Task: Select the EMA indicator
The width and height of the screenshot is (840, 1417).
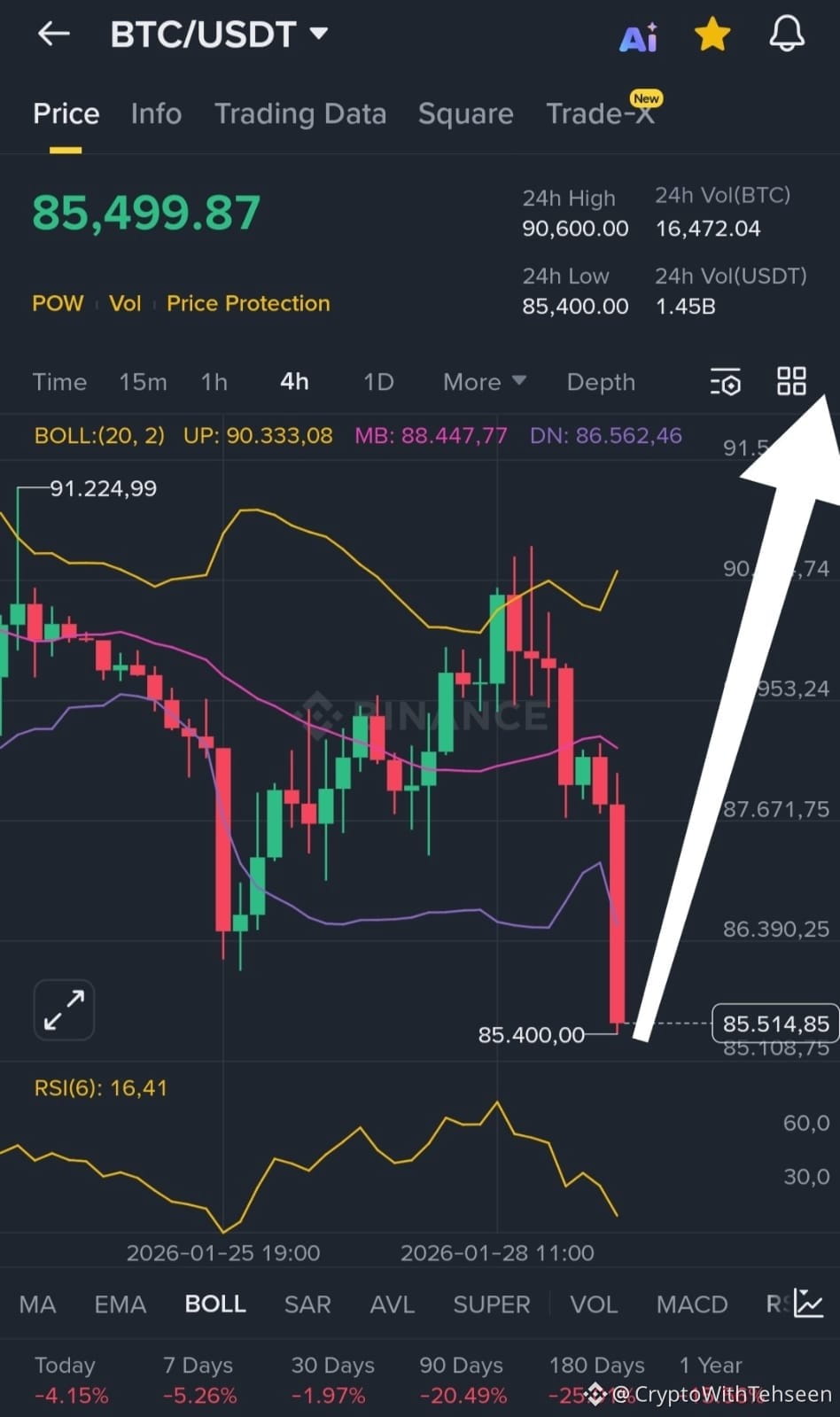Action: click(120, 1304)
